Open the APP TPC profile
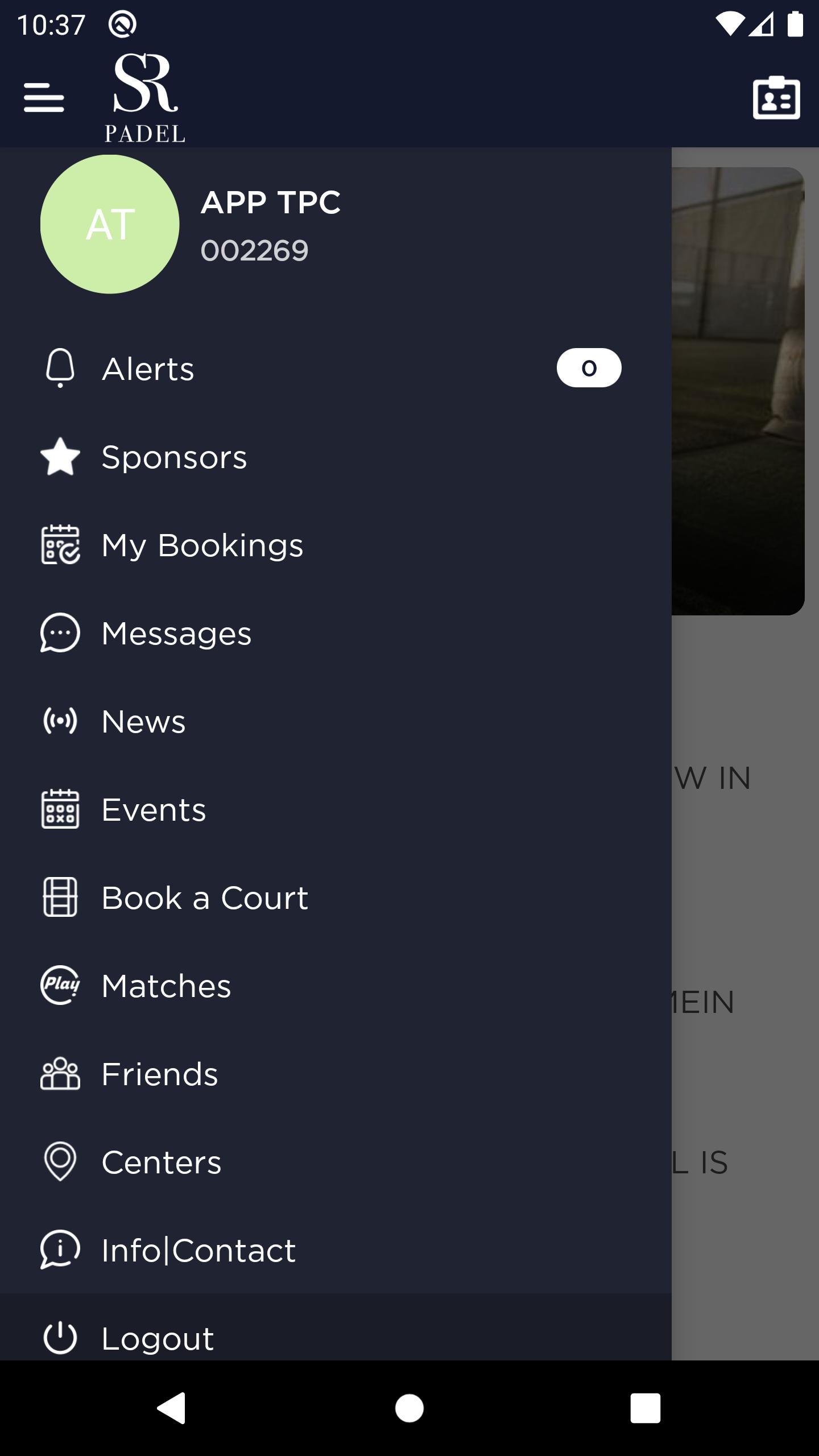The height and width of the screenshot is (1456, 819). [270, 224]
